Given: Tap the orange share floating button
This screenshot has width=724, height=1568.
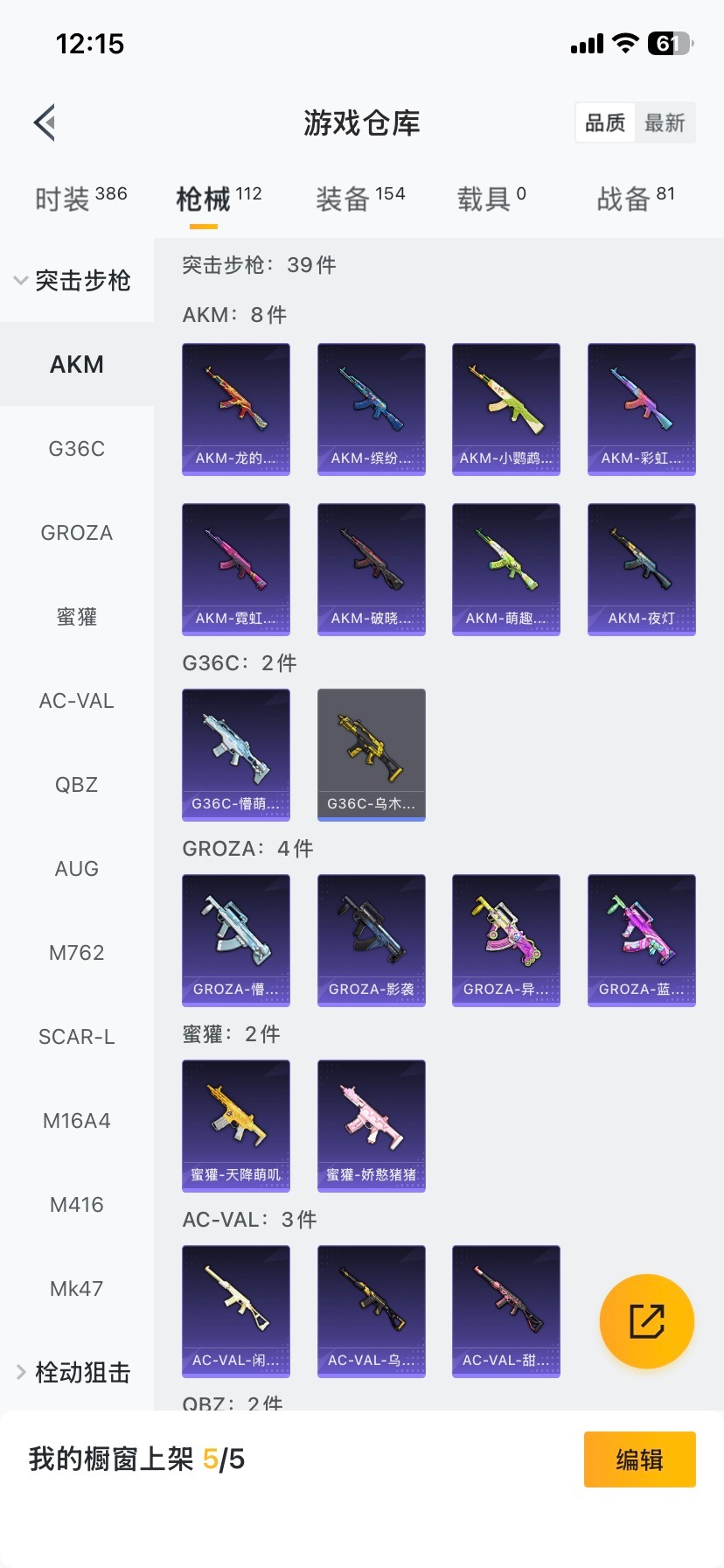Looking at the screenshot, I should tap(646, 1320).
